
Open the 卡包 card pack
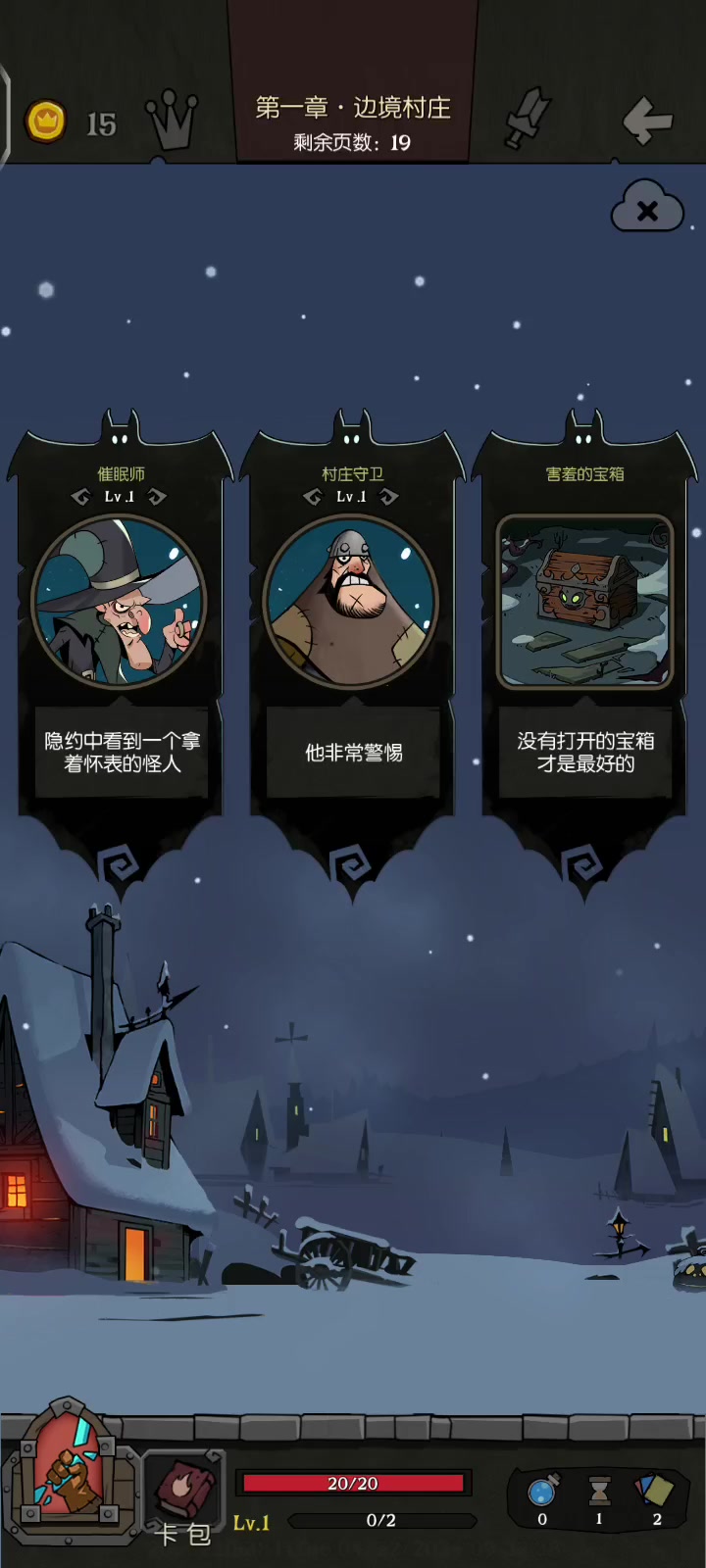pos(183,1495)
